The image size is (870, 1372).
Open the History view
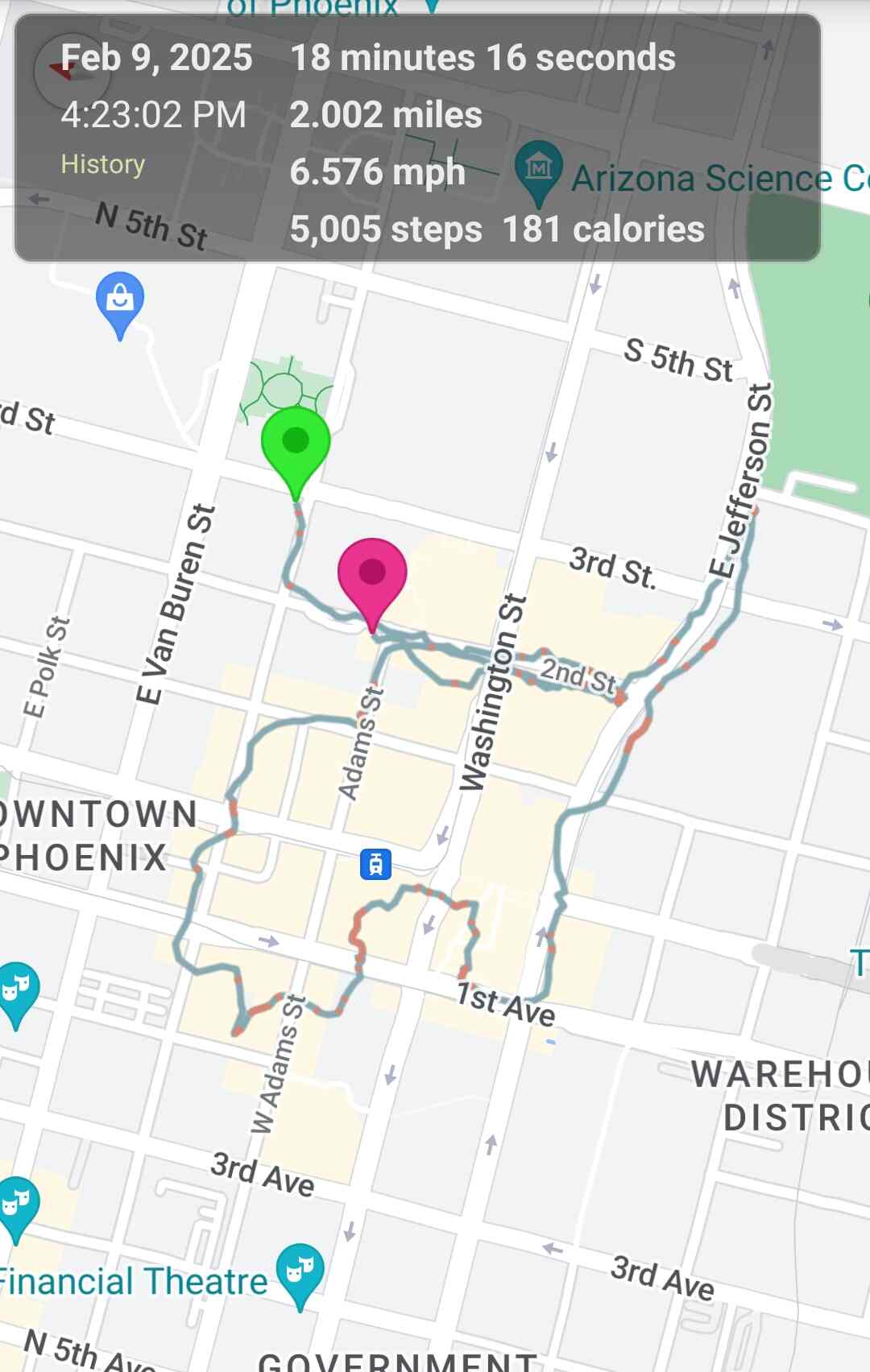pyautogui.click(x=102, y=164)
